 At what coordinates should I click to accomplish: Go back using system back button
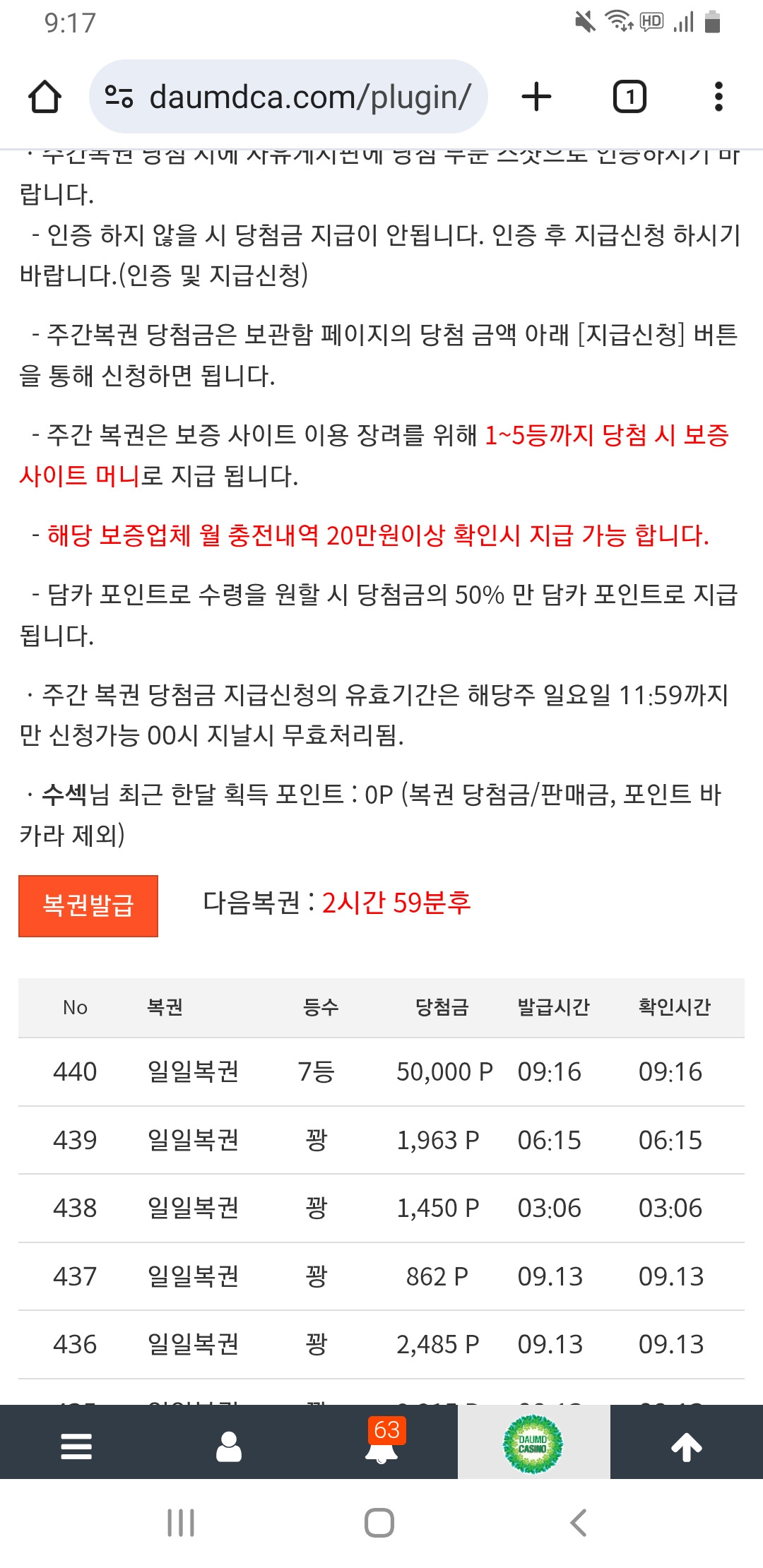coord(579,1523)
